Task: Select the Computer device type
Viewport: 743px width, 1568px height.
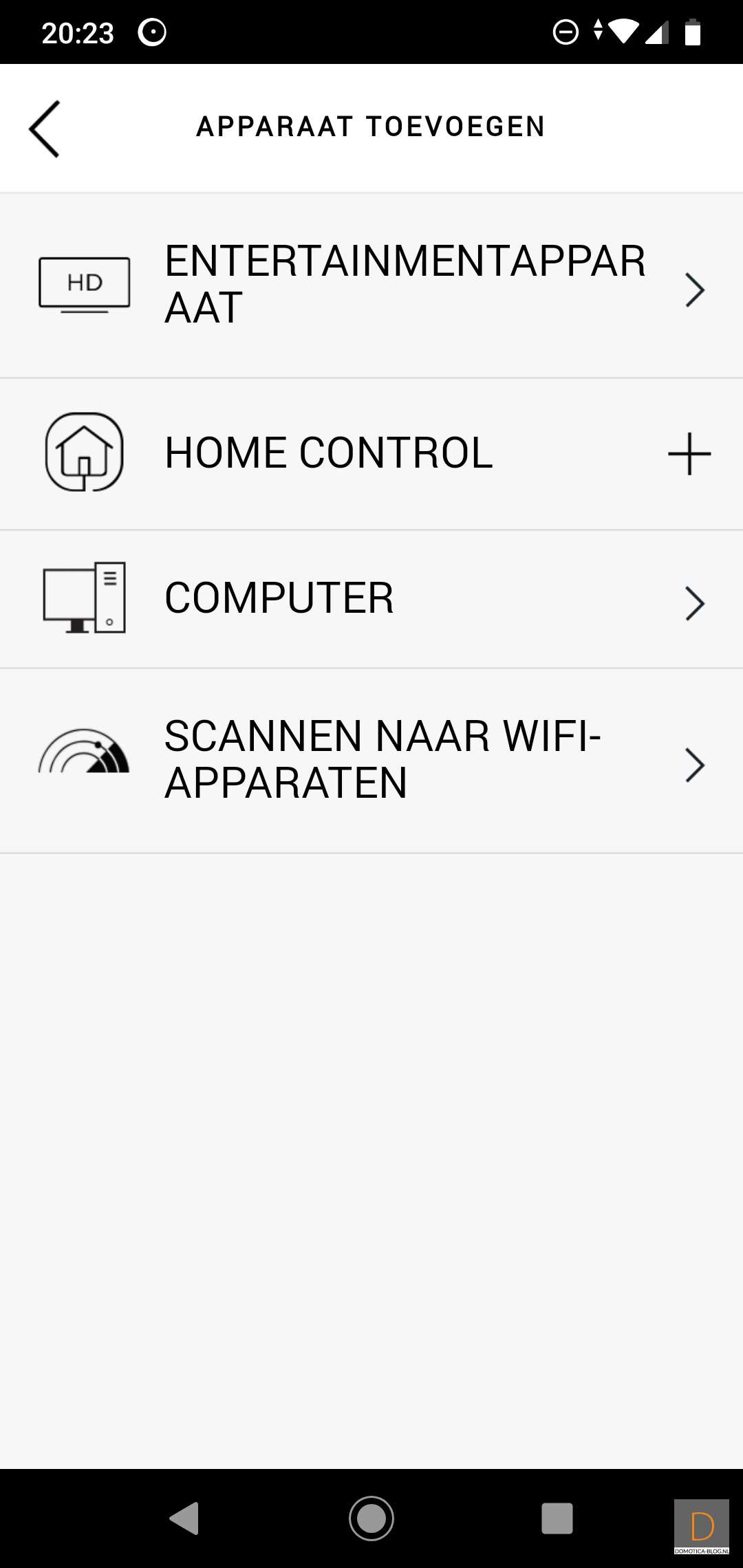Action: [x=371, y=598]
